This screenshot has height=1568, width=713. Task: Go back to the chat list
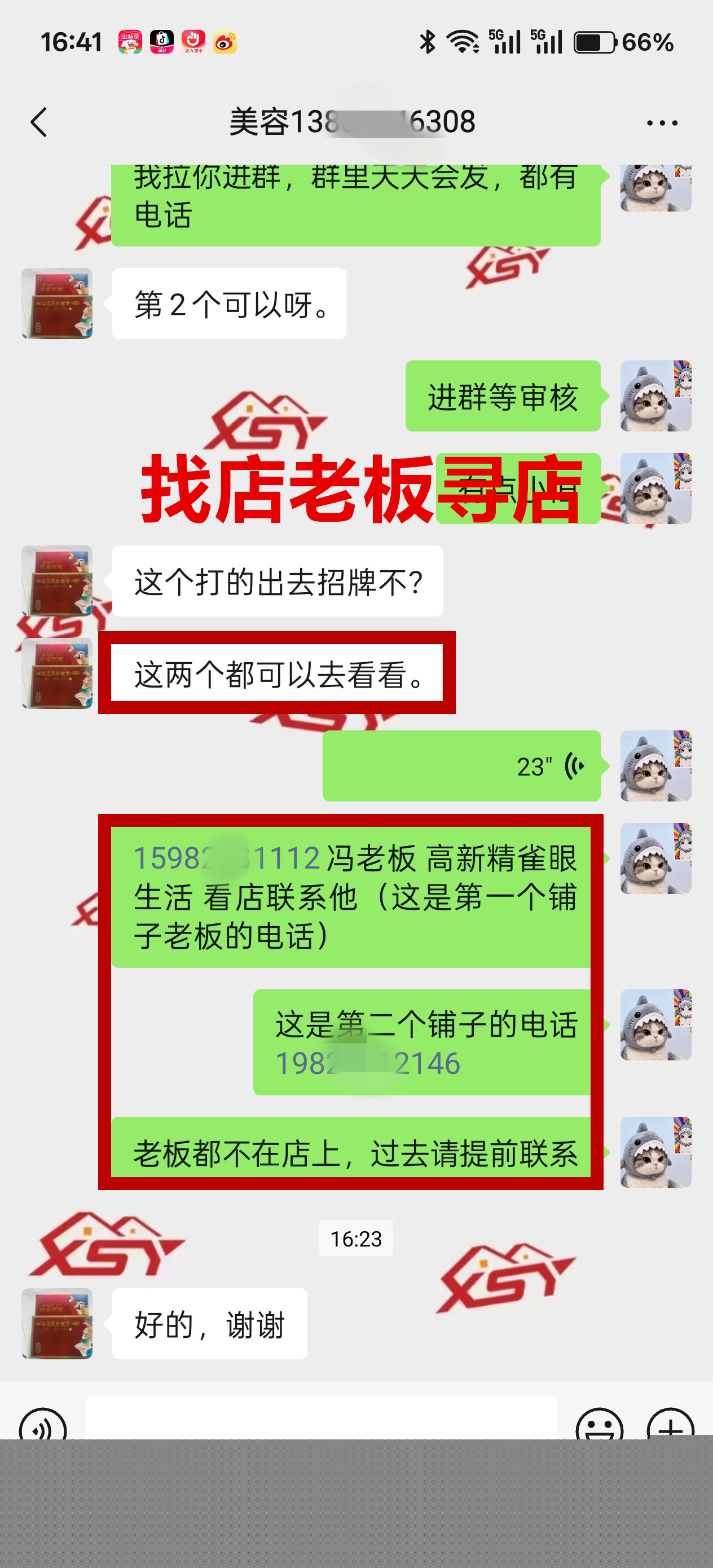(39, 122)
